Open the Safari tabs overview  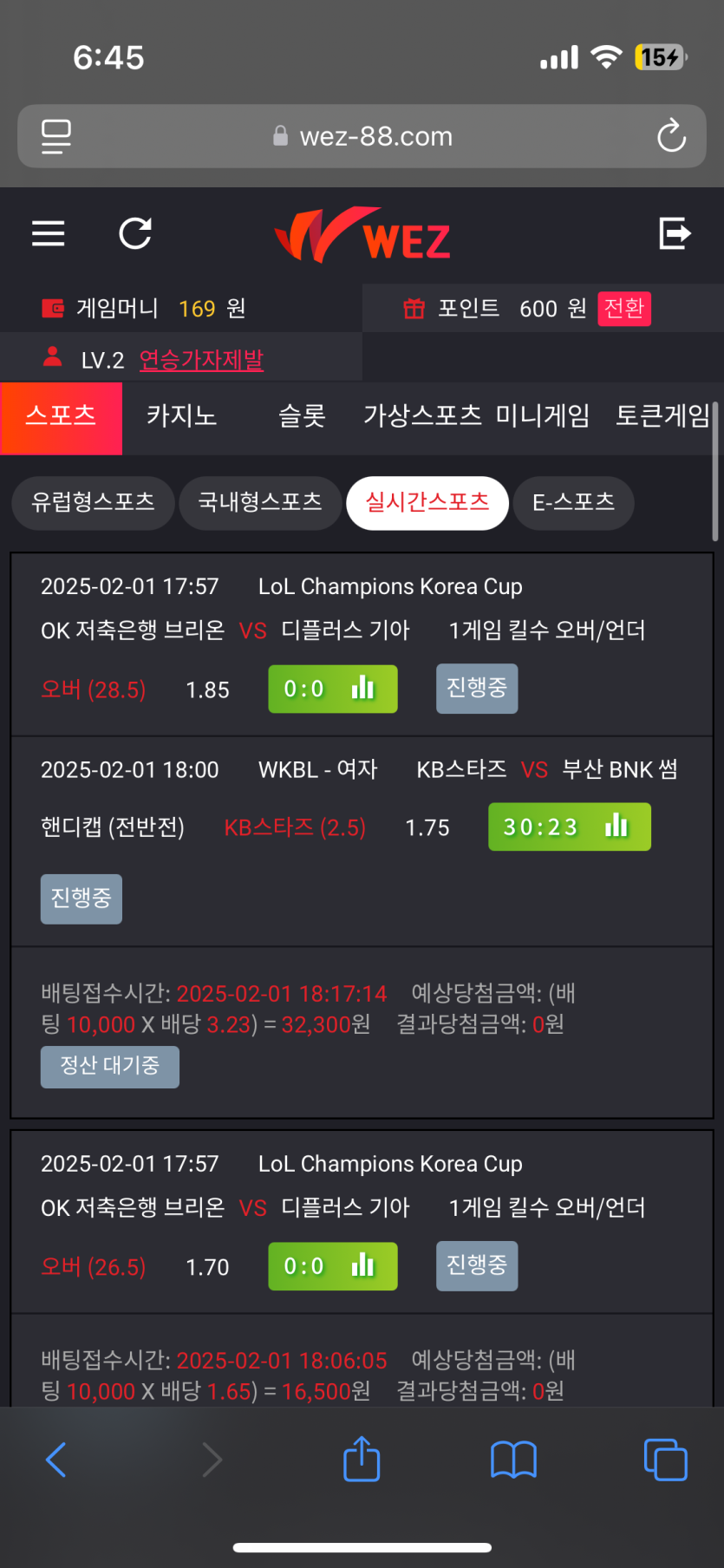click(665, 1460)
